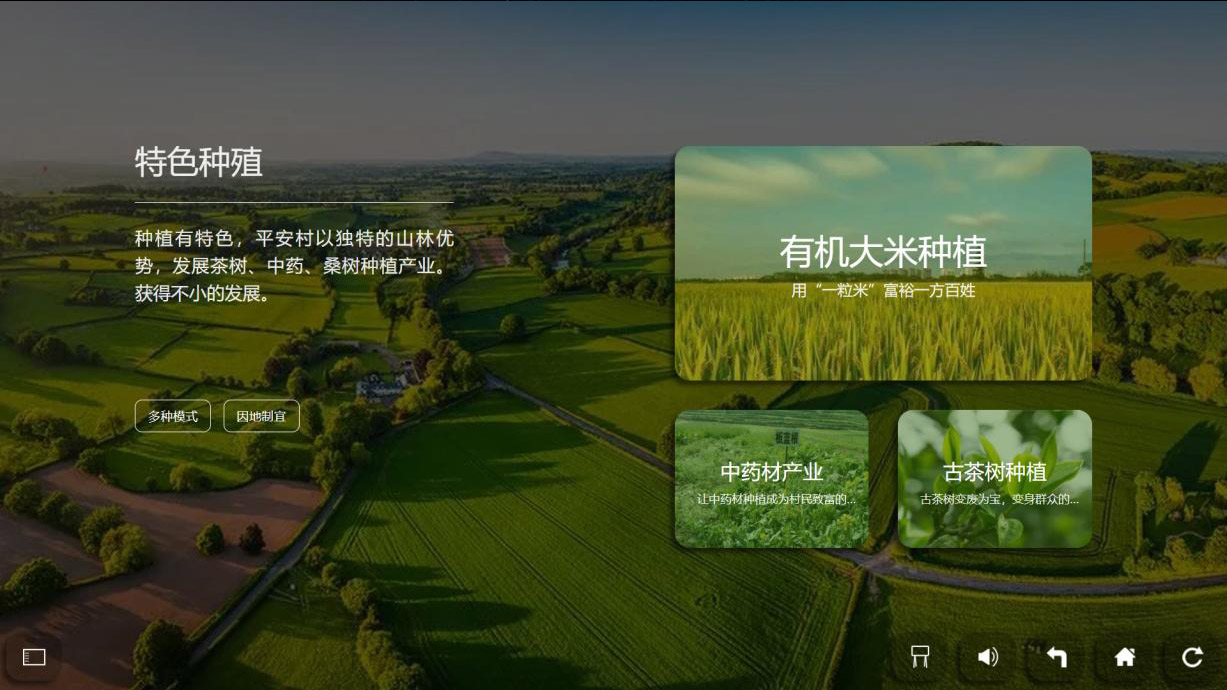Open the sidebar panel icon
The image size is (1227, 690).
pyautogui.click(x=34, y=657)
